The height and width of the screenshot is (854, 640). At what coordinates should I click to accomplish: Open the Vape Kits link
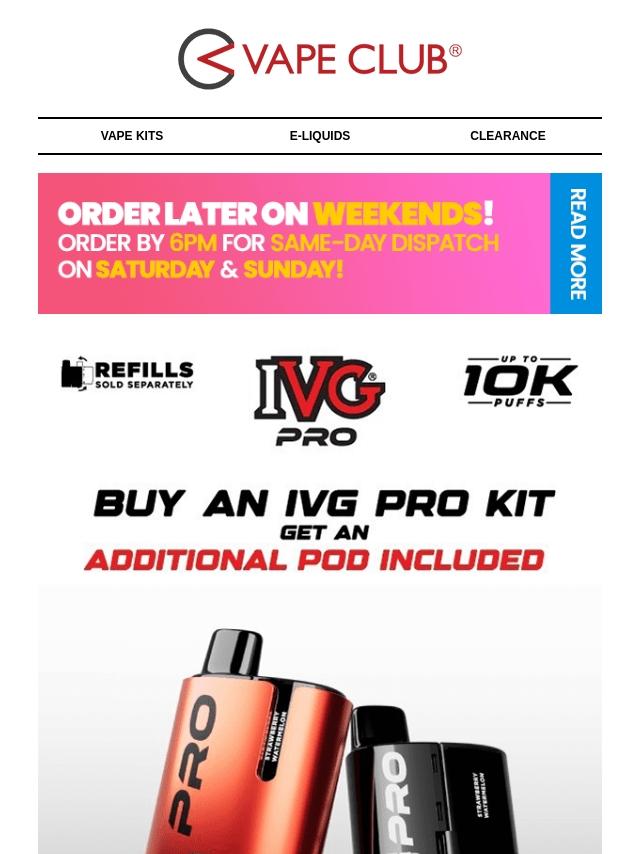click(132, 136)
